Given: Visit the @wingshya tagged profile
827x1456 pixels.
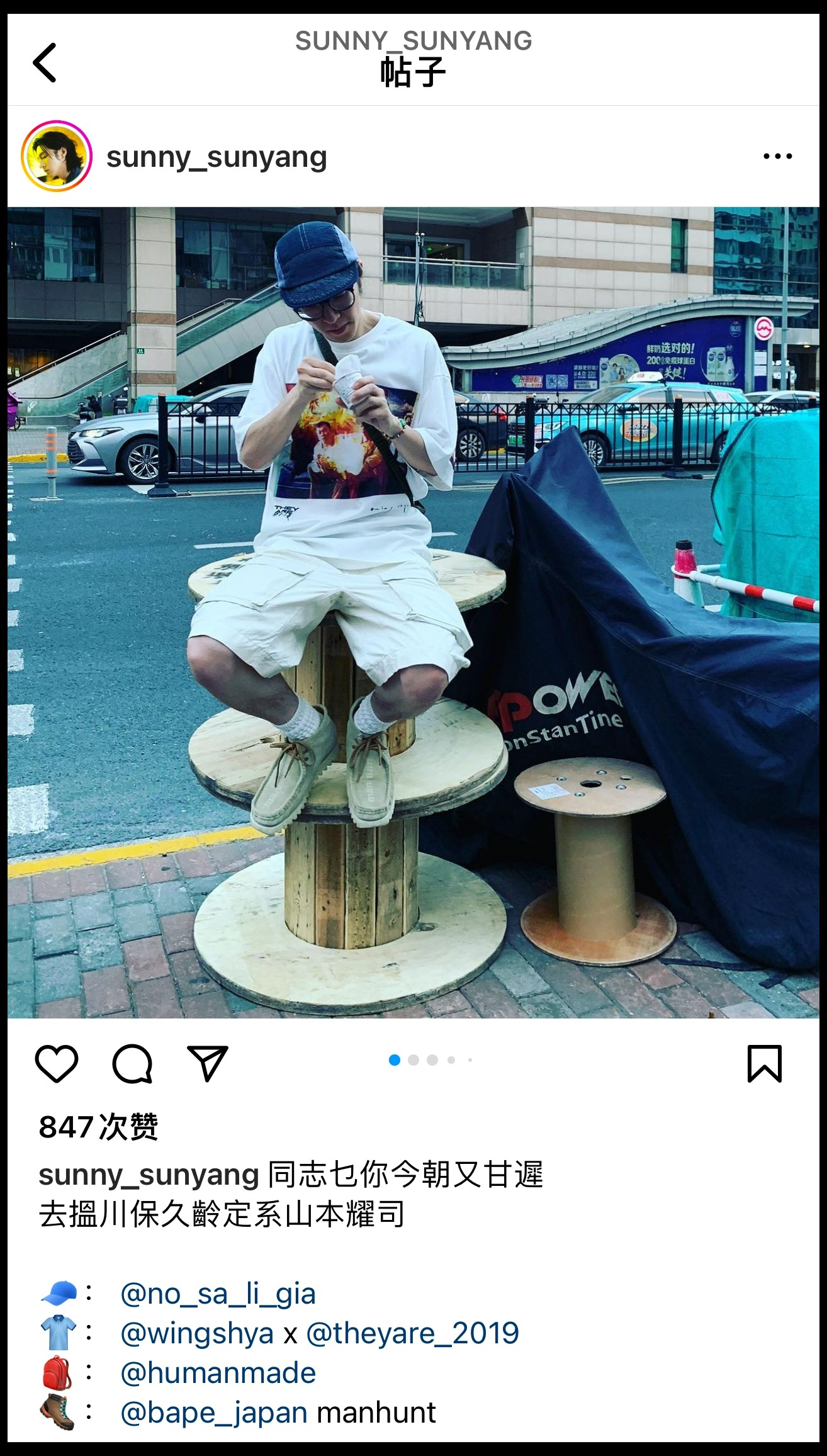Looking at the screenshot, I should [197, 1333].
